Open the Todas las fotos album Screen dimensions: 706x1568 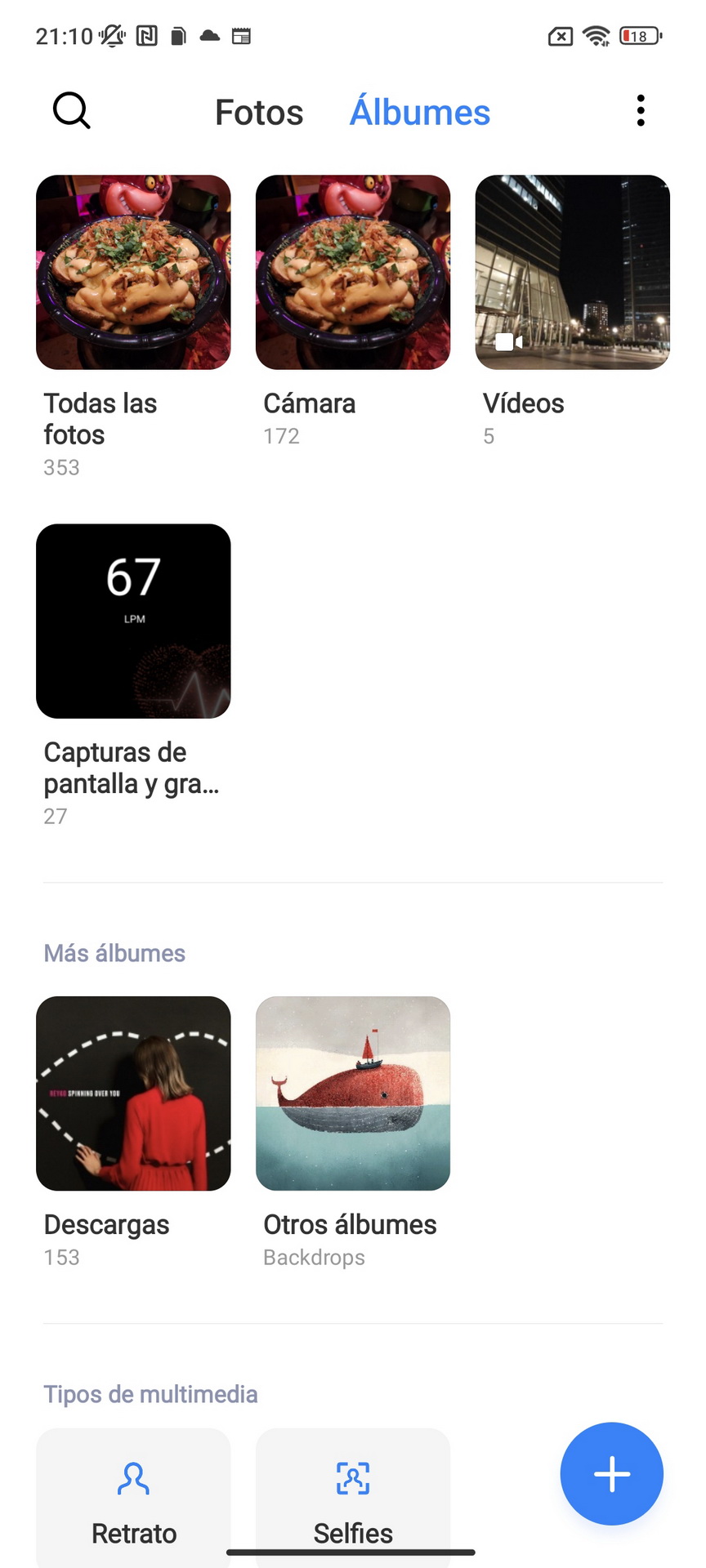click(x=133, y=272)
